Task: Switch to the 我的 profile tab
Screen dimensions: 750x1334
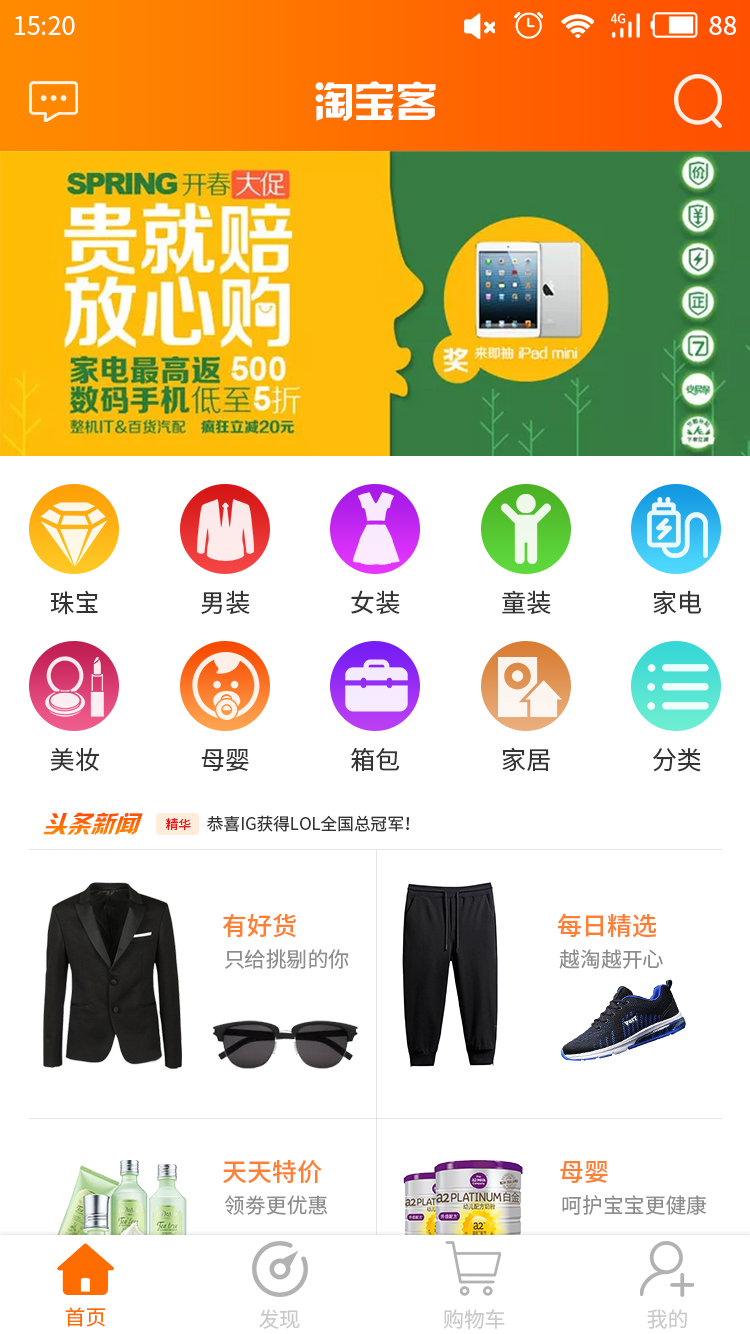Action: (x=666, y=1286)
